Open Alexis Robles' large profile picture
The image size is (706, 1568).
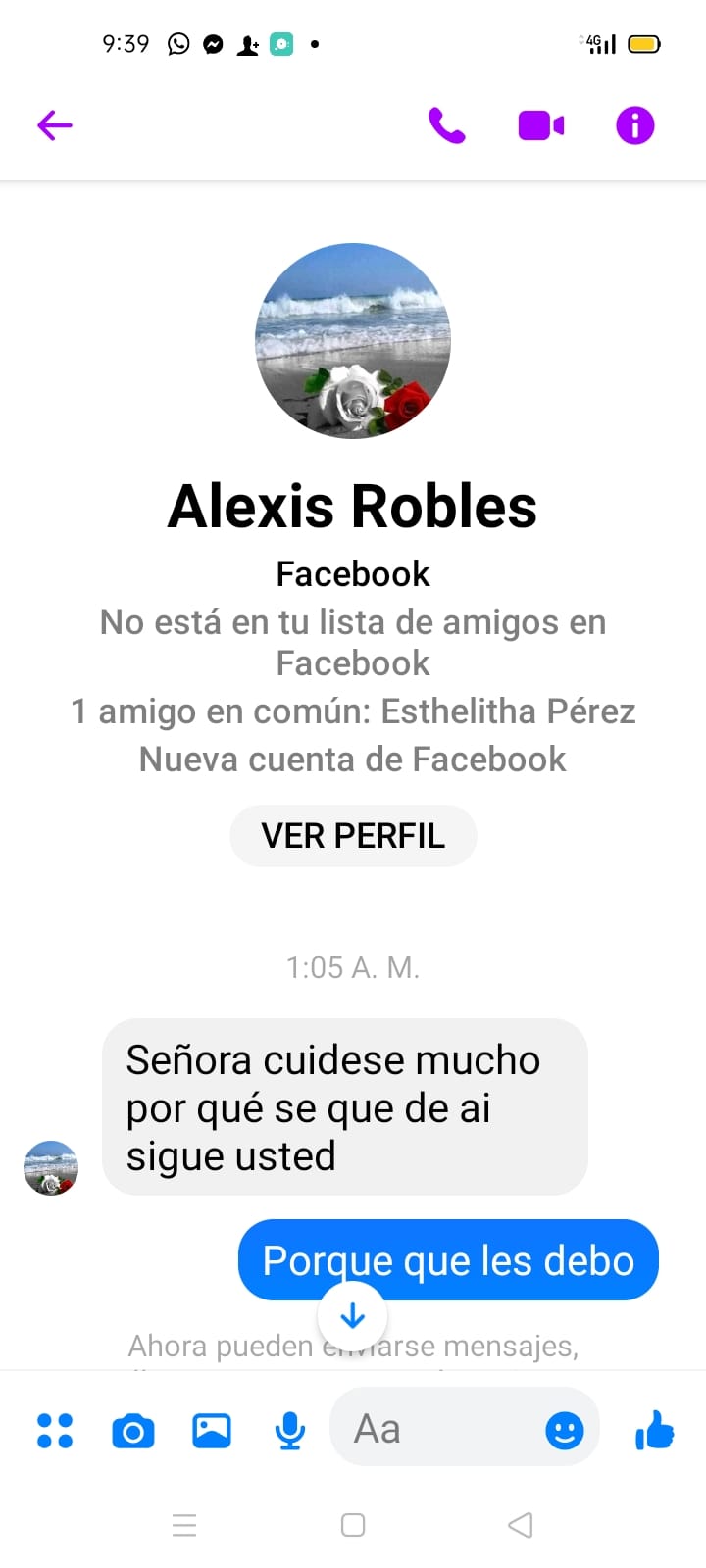353,341
